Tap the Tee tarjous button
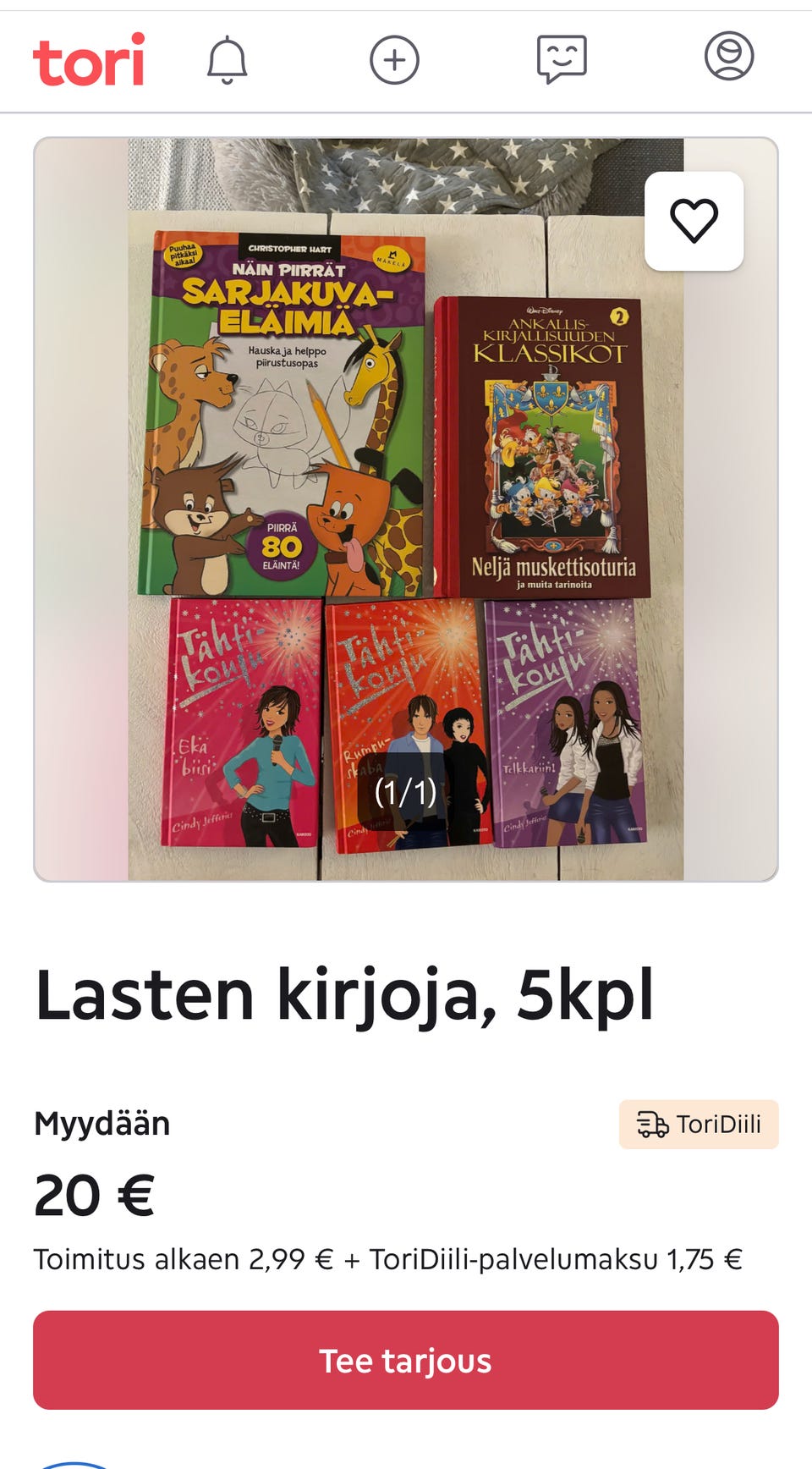The height and width of the screenshot is (1469, 812). pos(406,1361)
